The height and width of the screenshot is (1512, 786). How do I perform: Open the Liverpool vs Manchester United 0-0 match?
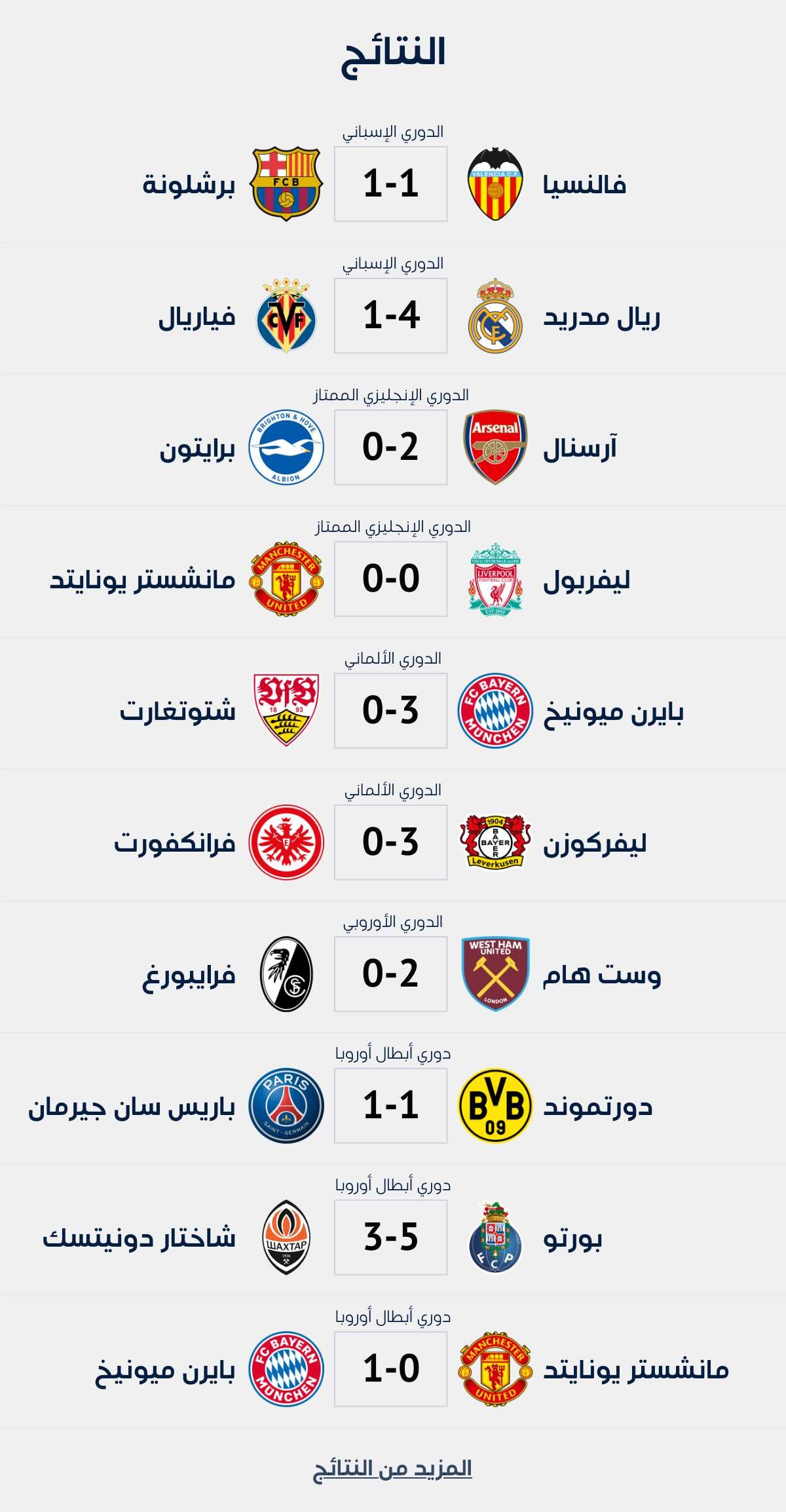tap(391, 579)
